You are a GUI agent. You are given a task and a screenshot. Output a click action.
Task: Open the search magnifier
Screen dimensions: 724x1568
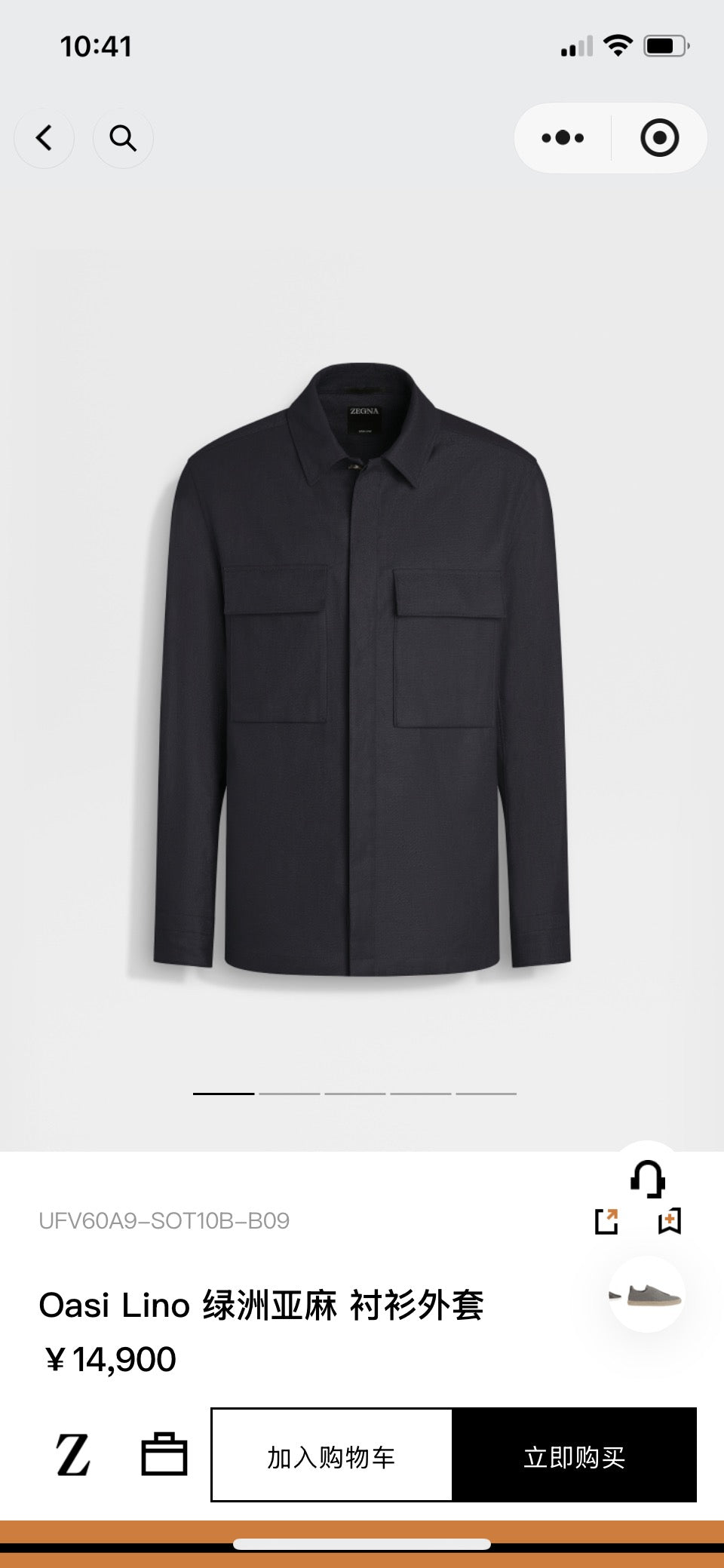pyautogui.click(x=123, y=138)
